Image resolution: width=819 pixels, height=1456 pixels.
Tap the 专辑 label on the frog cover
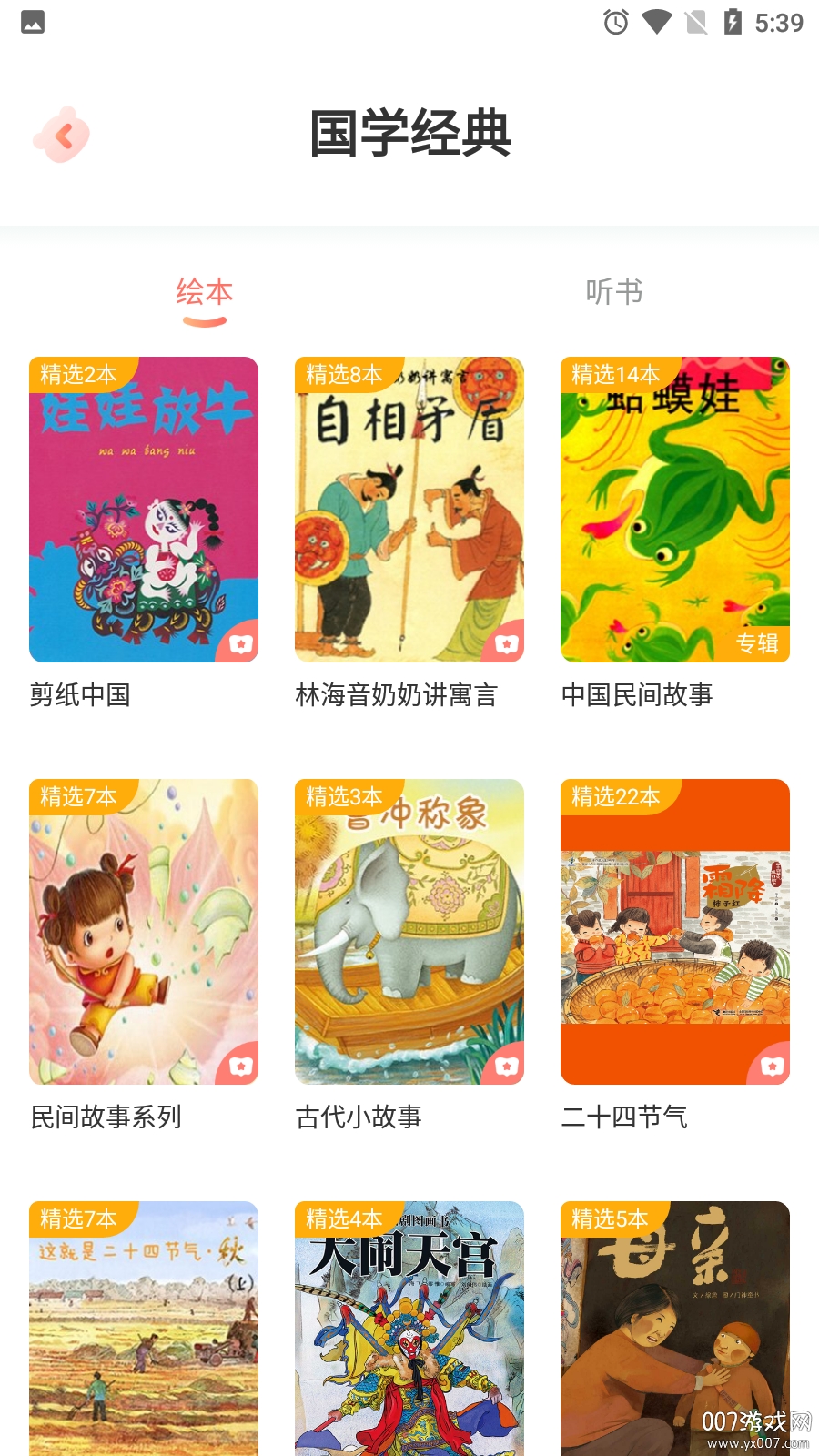tap(757, 642)
